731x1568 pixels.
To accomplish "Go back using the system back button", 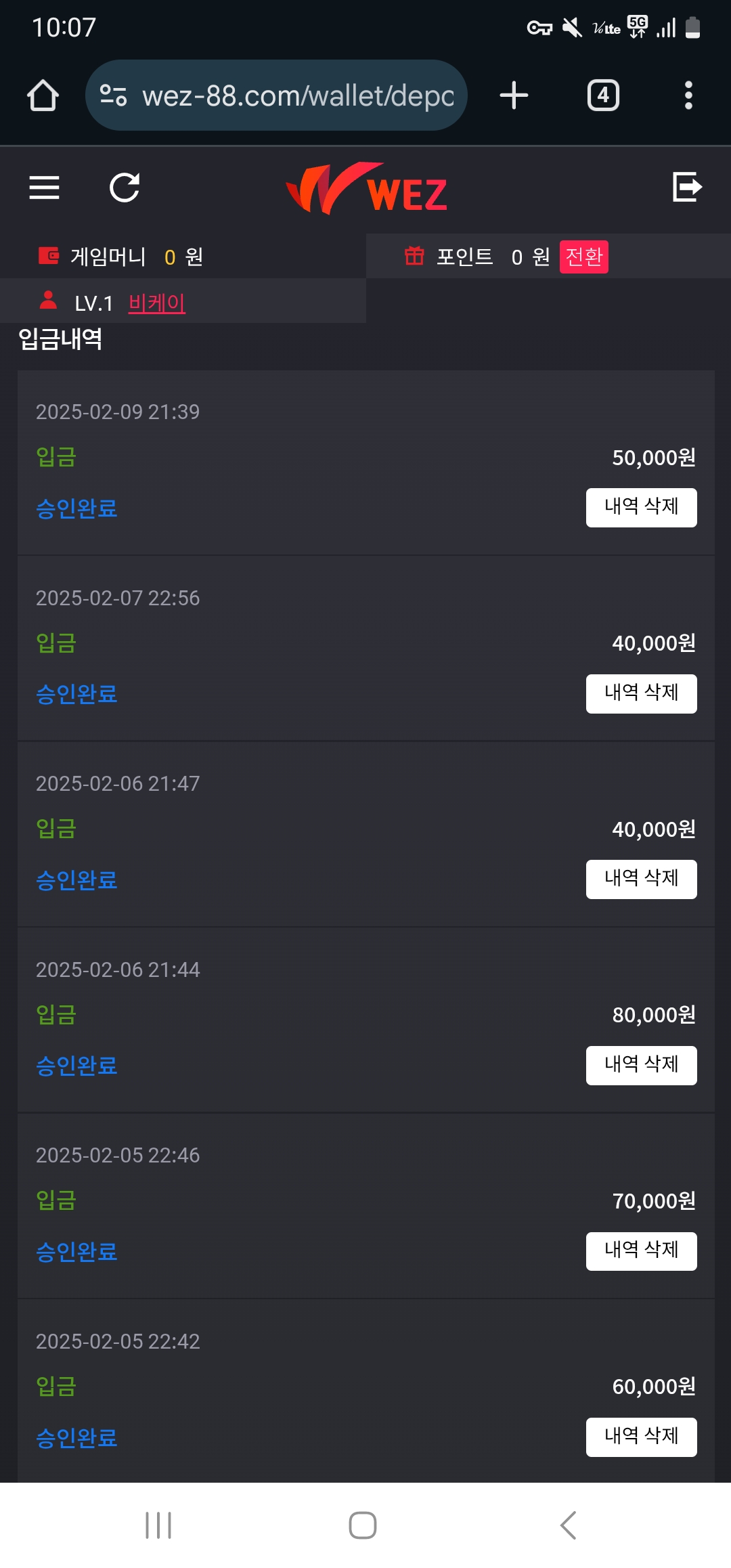I will [569, 1525].
